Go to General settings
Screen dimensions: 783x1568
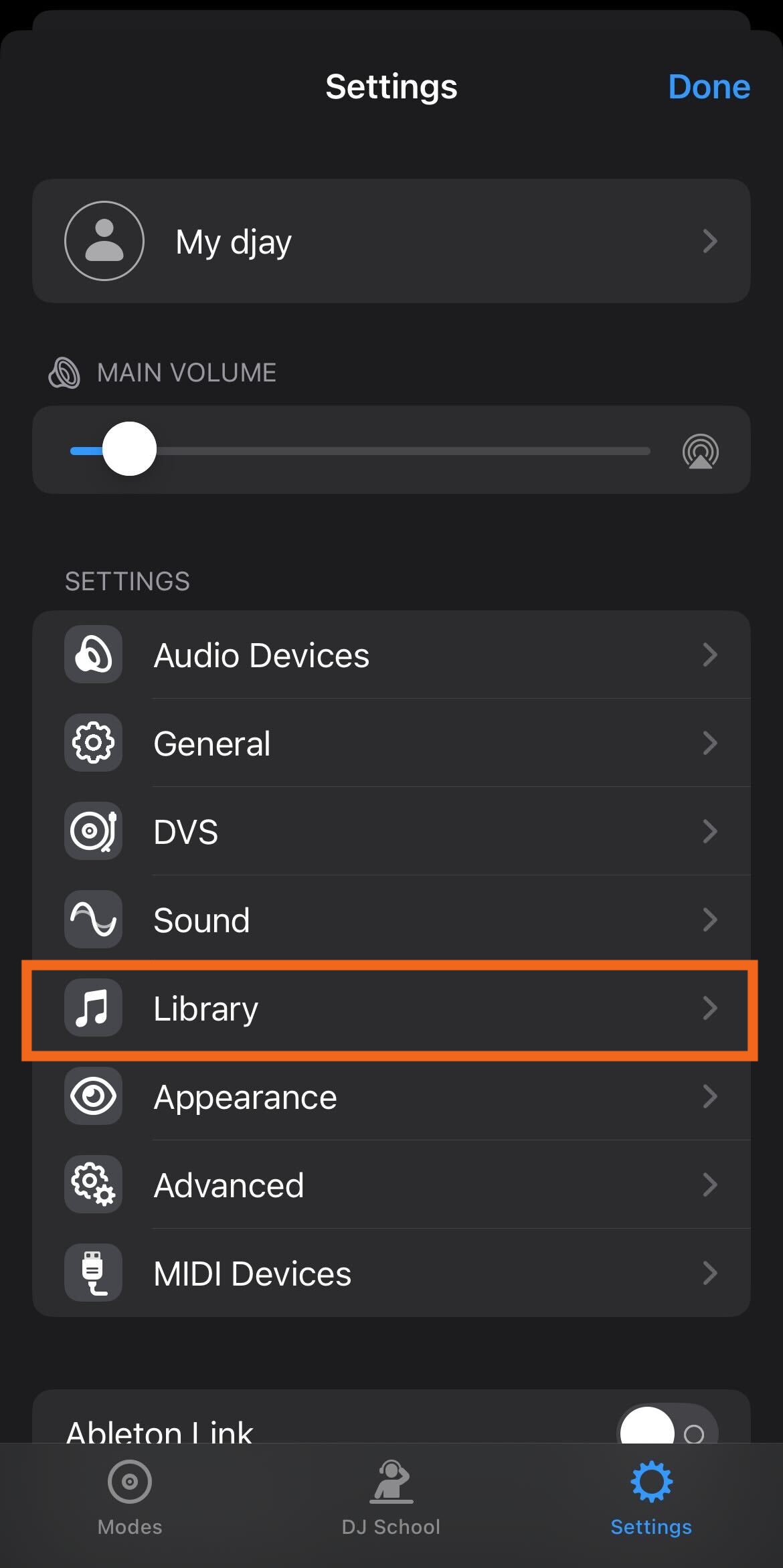point(391,743)
